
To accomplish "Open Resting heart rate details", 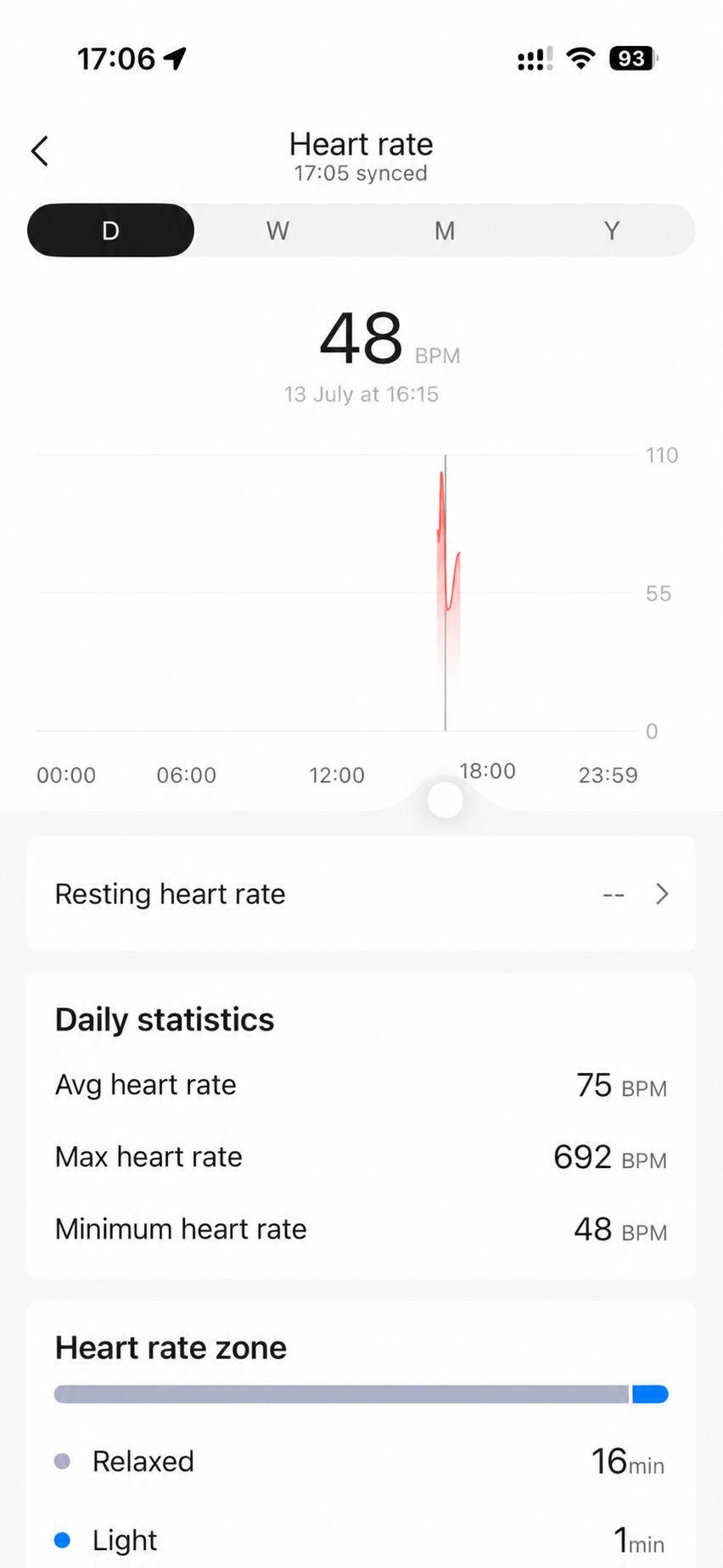I will 361,894.
